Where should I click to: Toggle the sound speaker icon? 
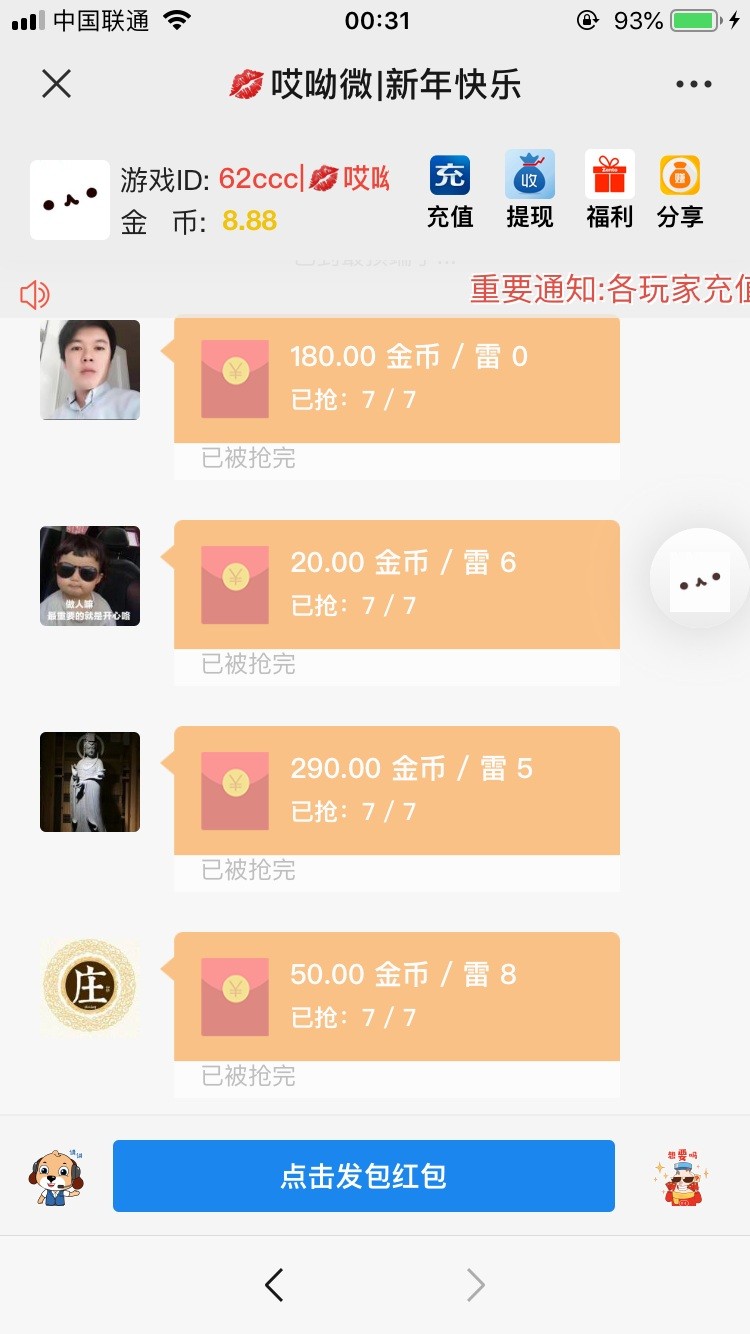[35, 294]
